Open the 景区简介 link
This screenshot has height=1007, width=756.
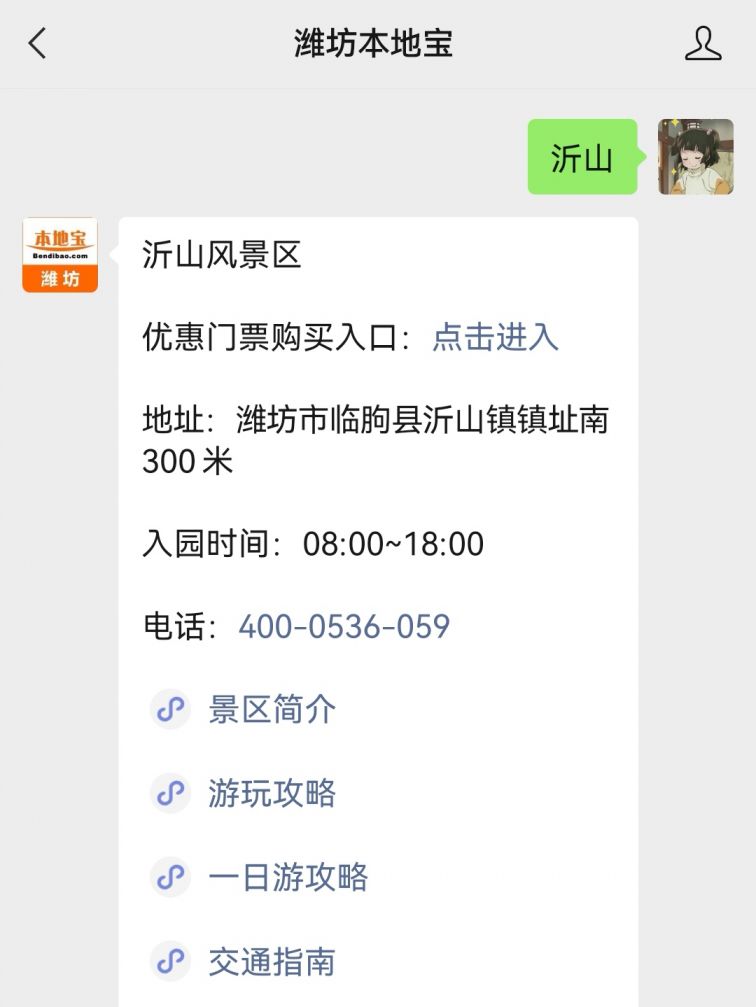coord(271,710)
